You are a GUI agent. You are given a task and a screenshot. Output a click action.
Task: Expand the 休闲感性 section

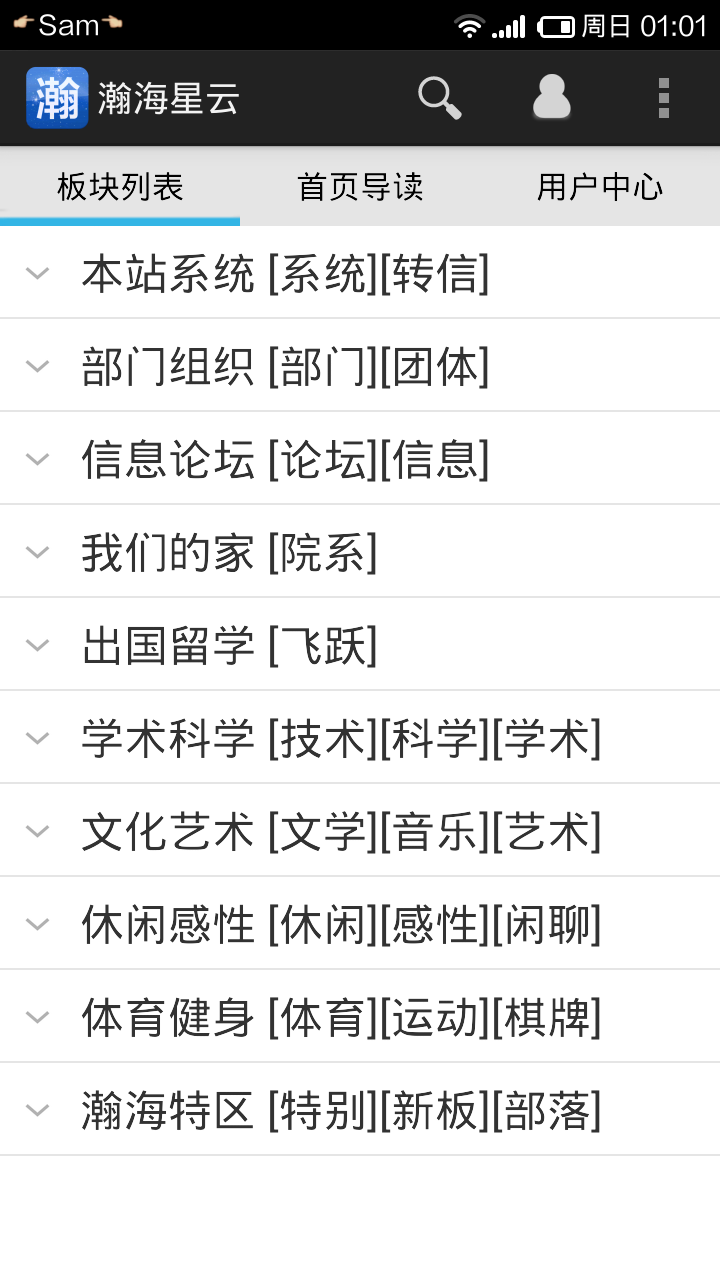click(360, 924)
